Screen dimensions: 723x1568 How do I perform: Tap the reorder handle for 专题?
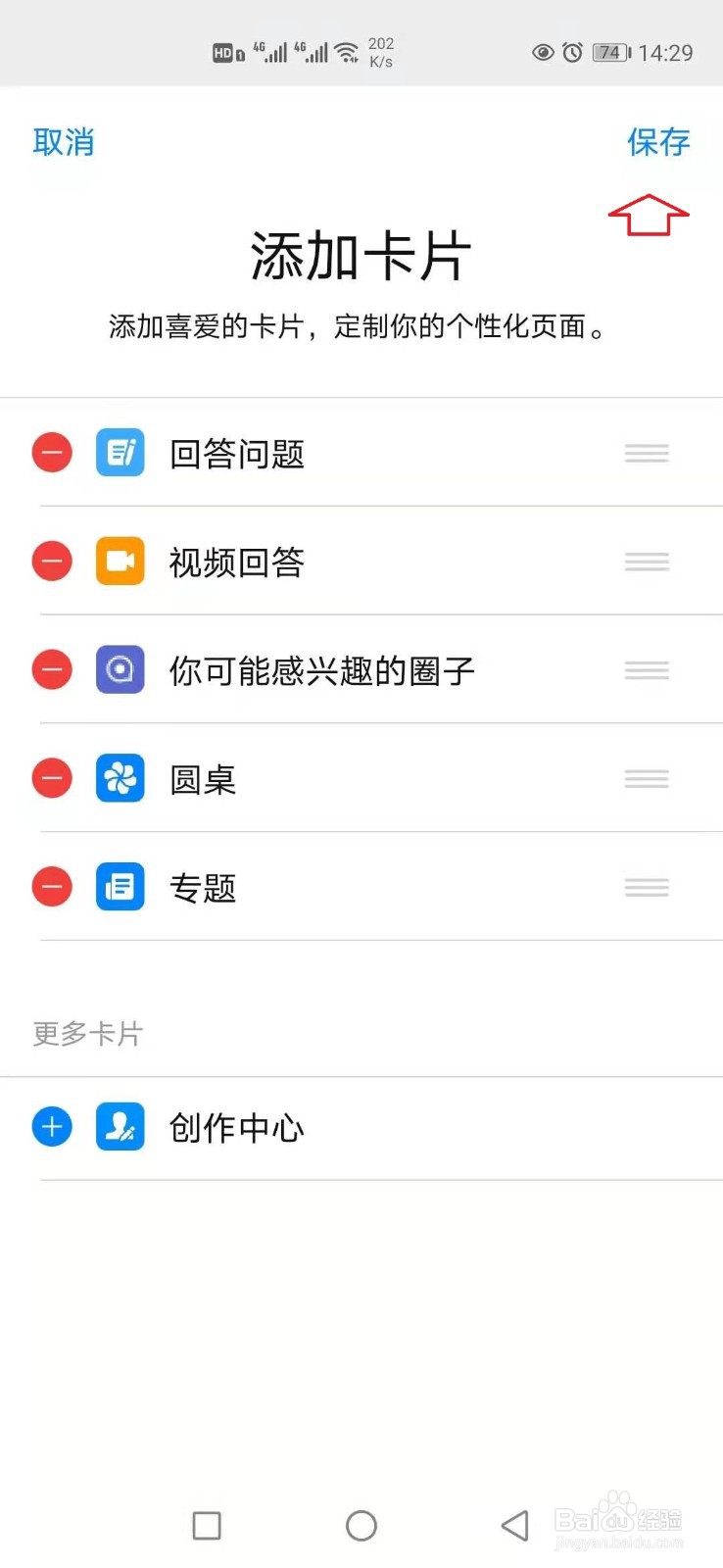[647, 887]
